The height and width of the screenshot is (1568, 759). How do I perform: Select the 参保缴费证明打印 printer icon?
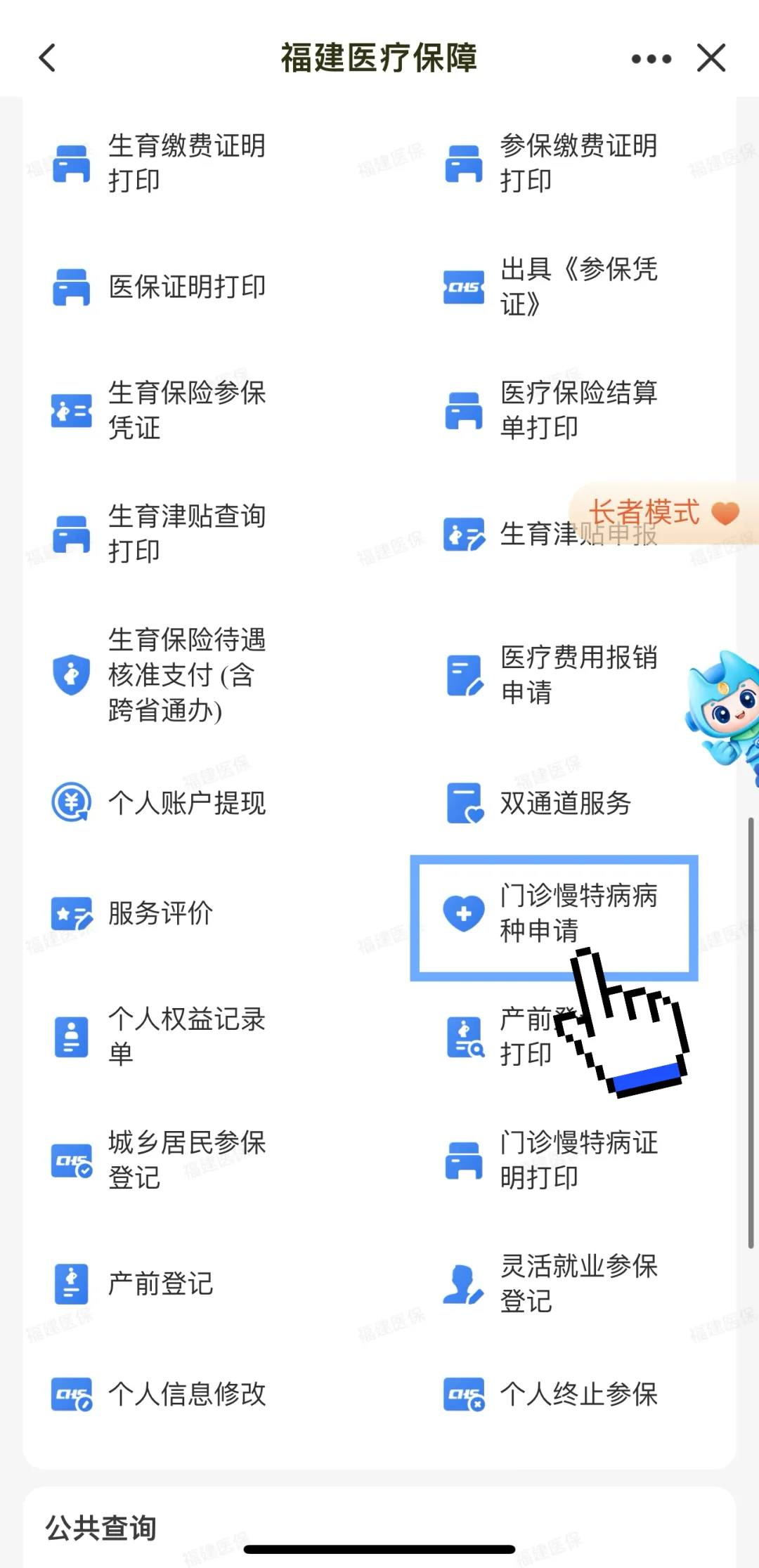pos(463,162)
